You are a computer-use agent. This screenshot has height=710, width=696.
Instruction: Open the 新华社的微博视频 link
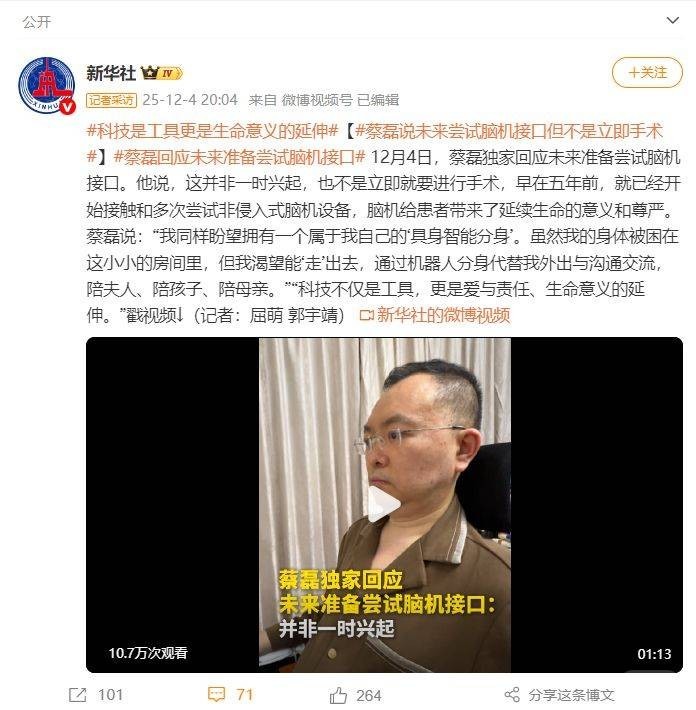pos(434,315)
